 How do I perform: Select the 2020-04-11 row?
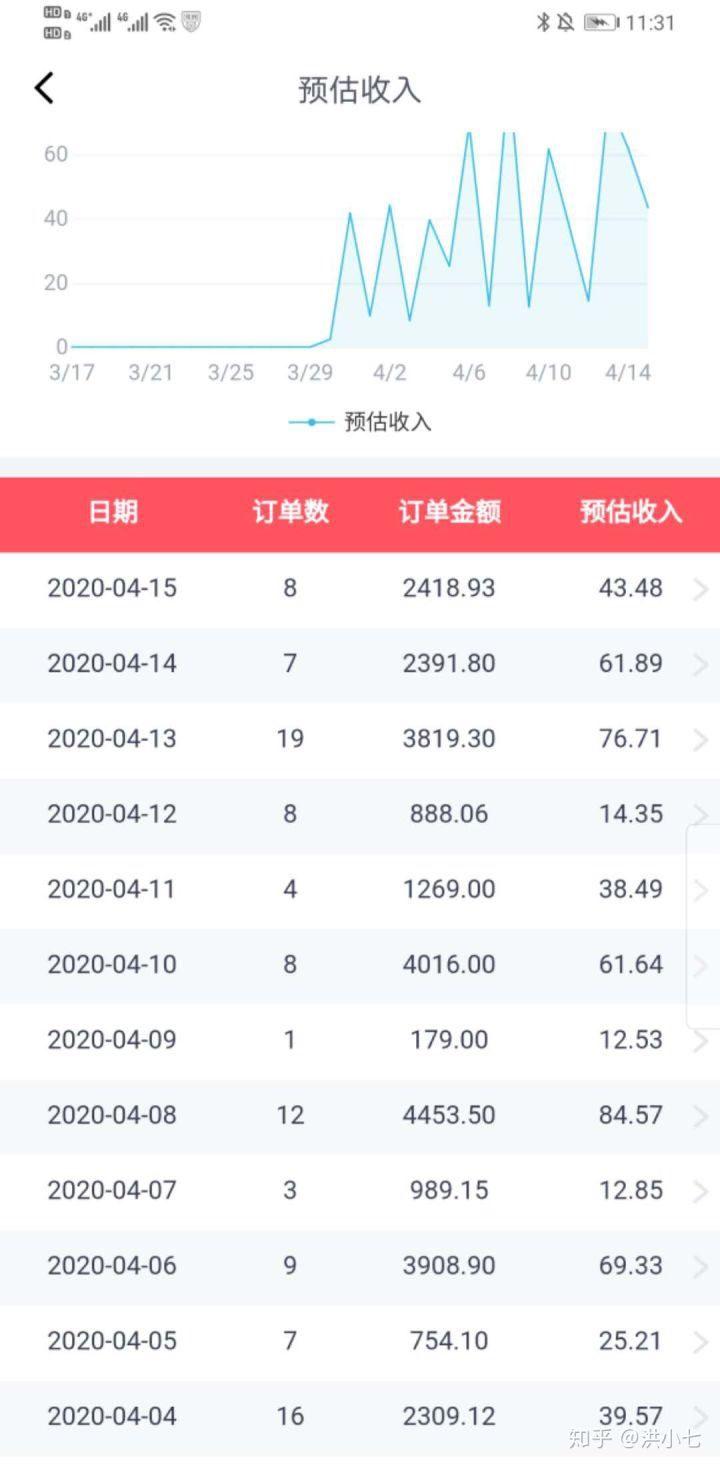[360, 890]
